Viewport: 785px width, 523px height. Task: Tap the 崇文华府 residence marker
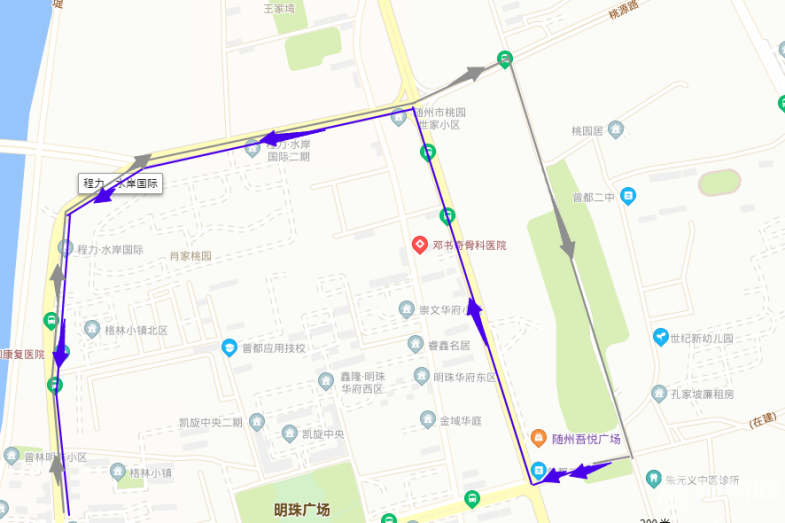point(407,309)
